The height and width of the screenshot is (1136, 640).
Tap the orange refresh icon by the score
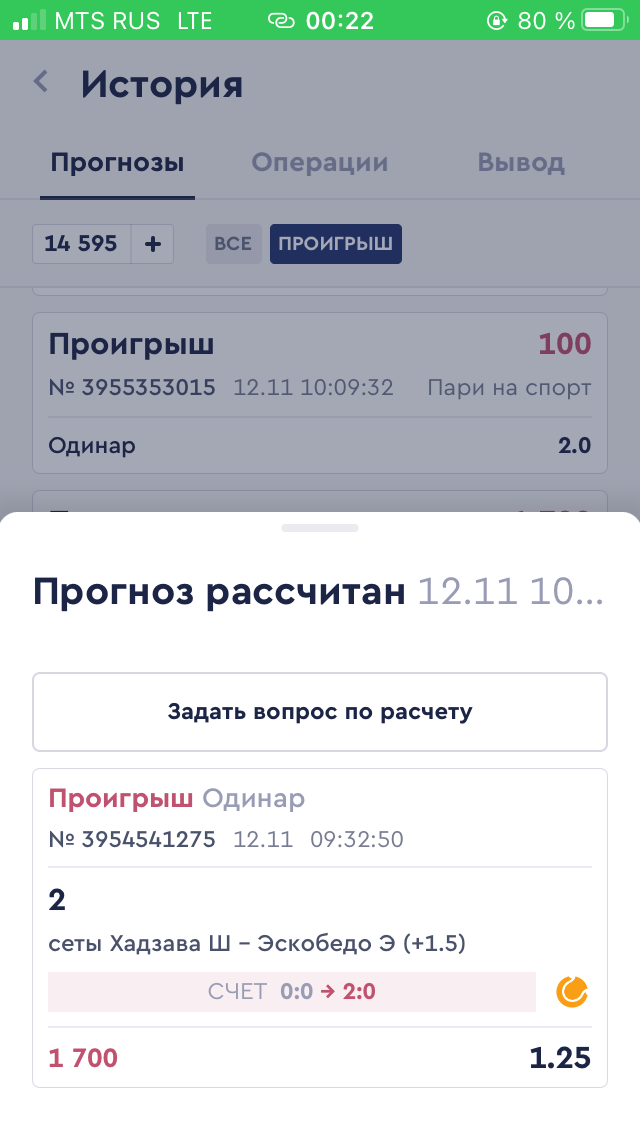pyautogui.click(x=573, y=992)
